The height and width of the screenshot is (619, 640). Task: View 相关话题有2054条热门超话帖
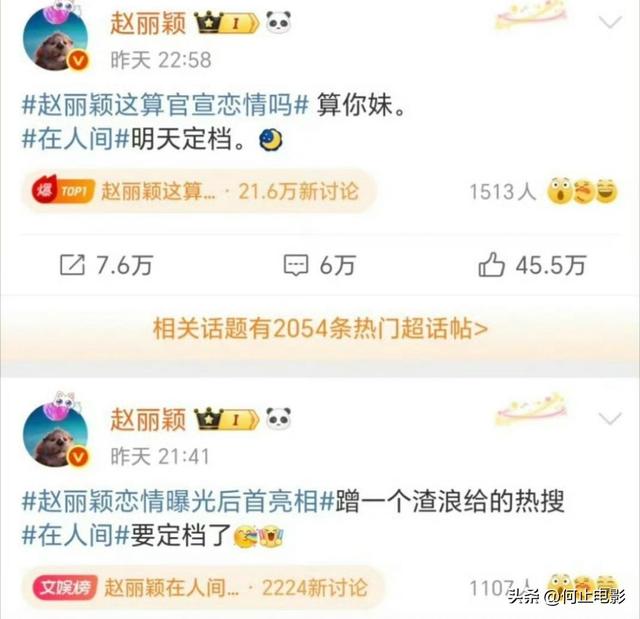320,327
